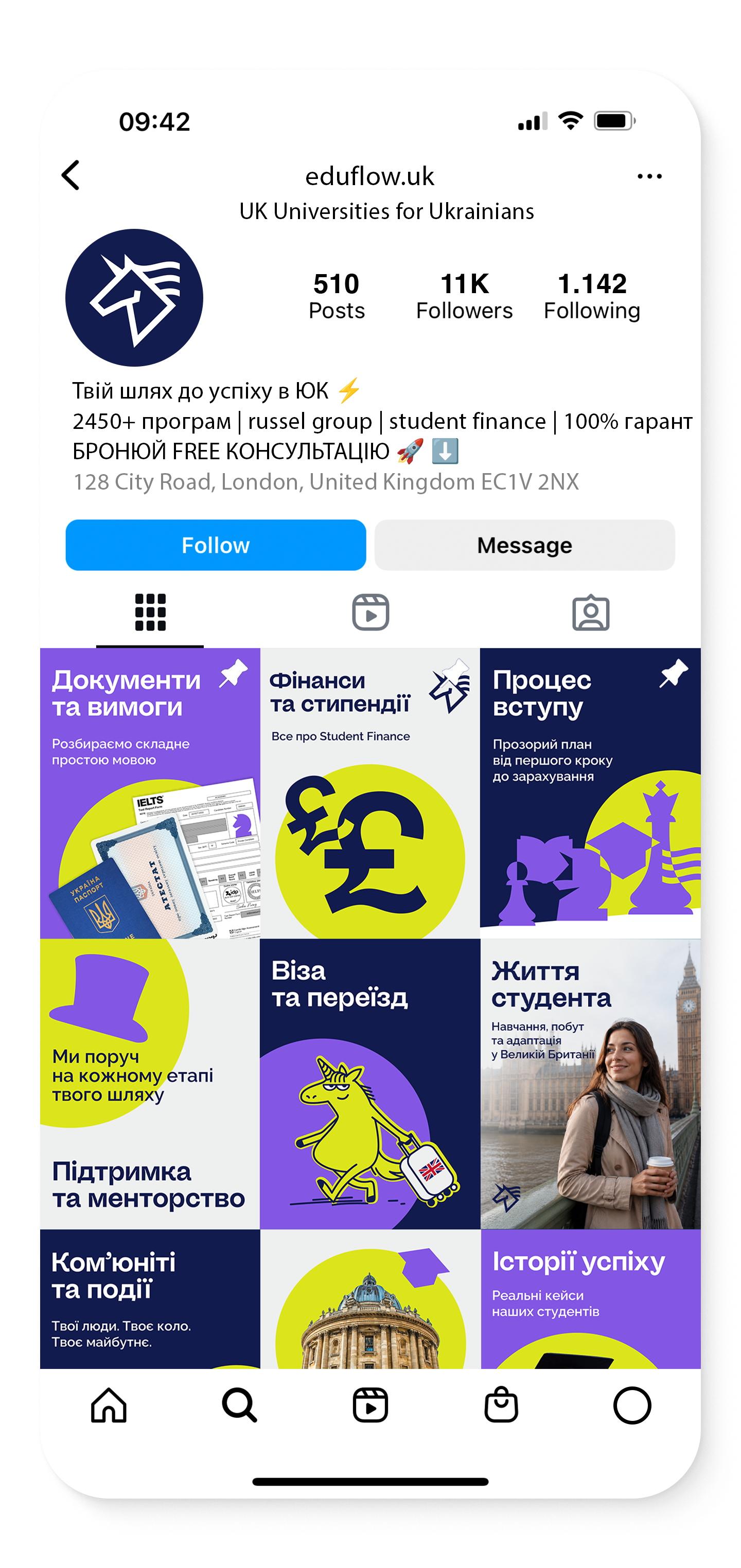This screenshot has height=1568, width=741.
Task: Open the 'Життя студента' post
Action: [x=591, y=1084]
